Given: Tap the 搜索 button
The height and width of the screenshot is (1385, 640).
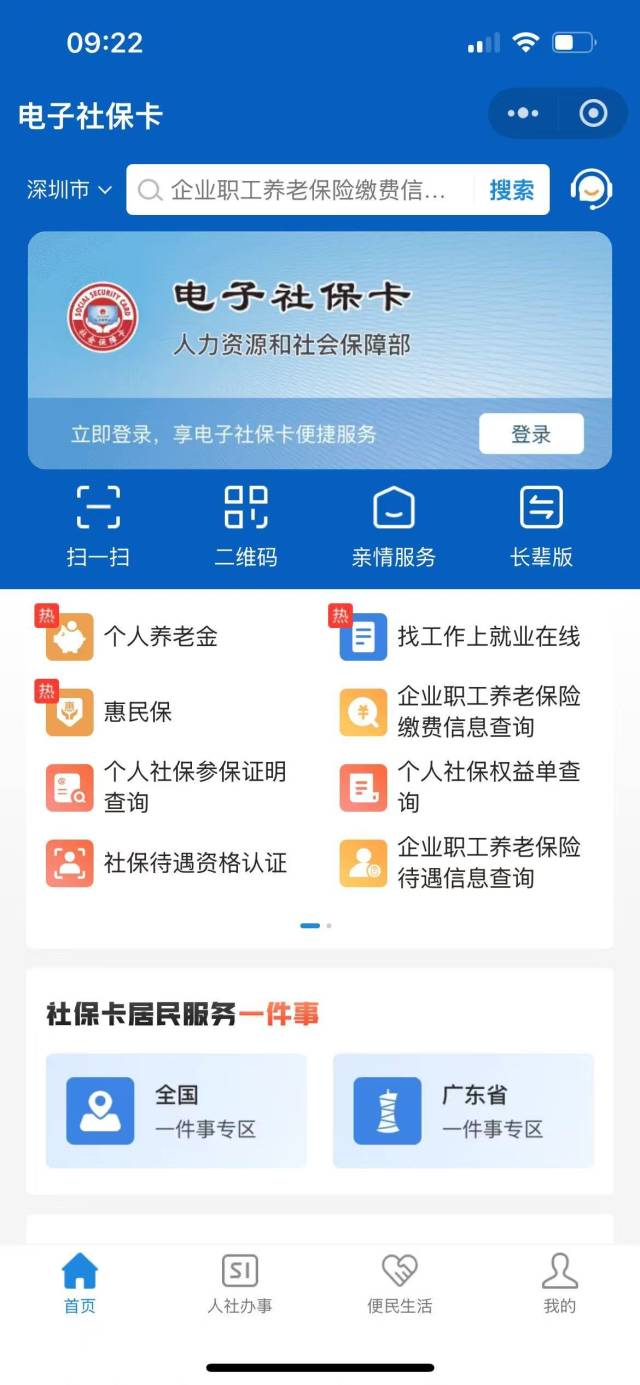Looking at the screenshot, I should point(511,190).
